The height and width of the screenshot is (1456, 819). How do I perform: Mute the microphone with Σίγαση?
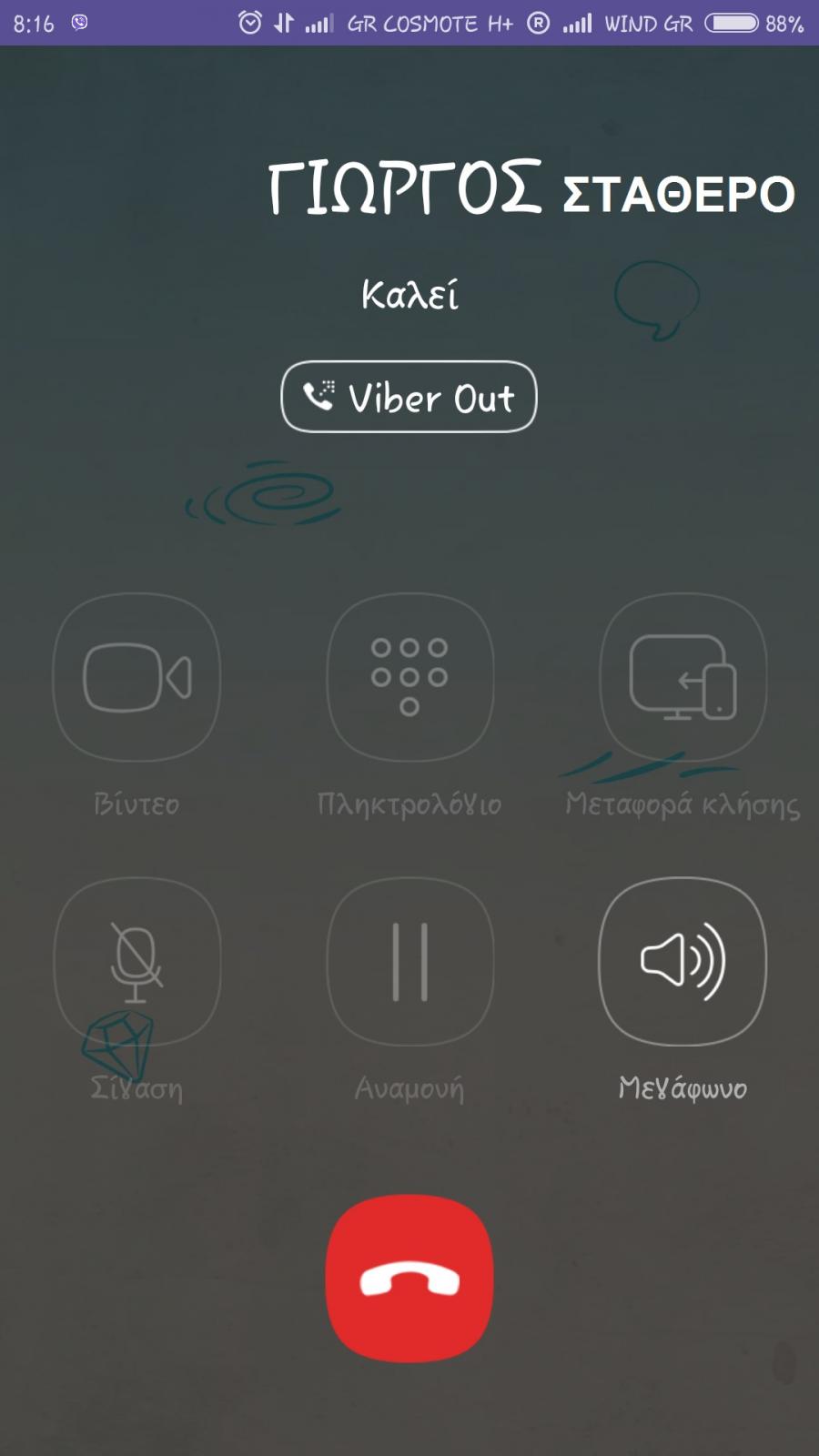click(x=136, y=961)
